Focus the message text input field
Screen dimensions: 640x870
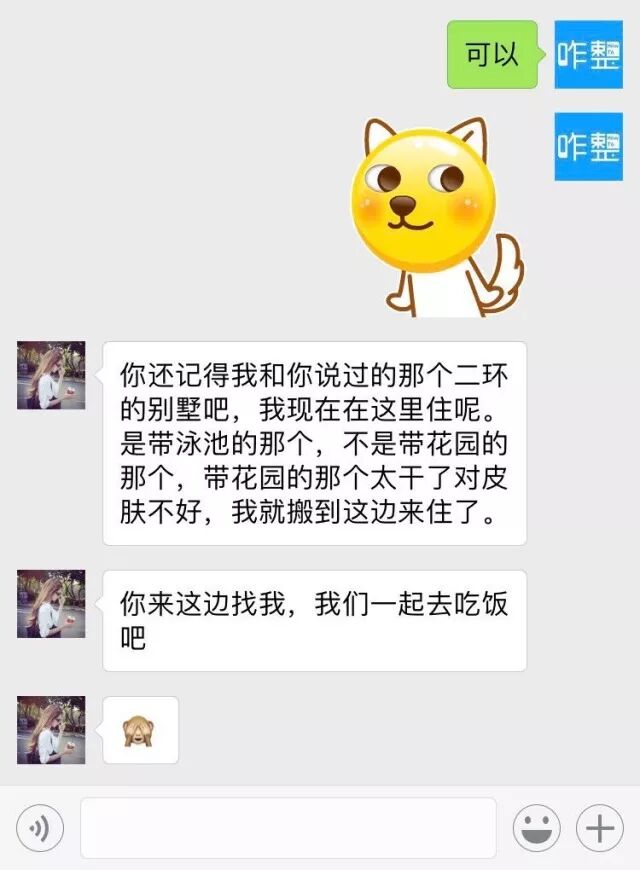288,828
